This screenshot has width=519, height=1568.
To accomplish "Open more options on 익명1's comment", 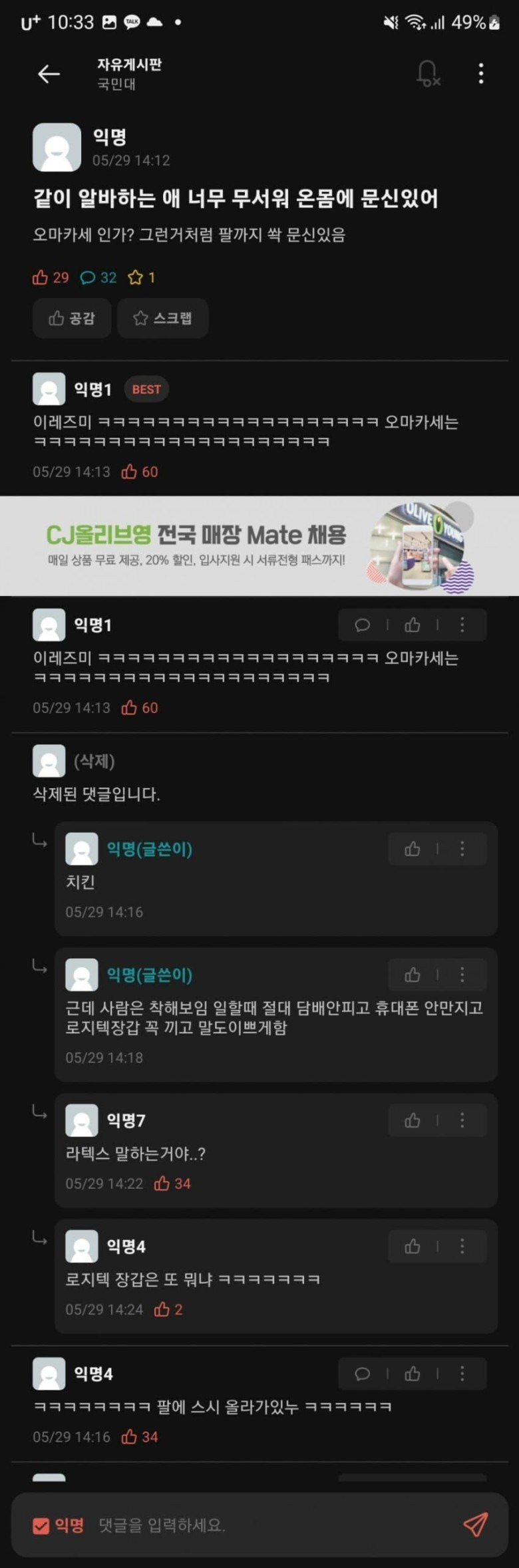I will pos(462,625).
